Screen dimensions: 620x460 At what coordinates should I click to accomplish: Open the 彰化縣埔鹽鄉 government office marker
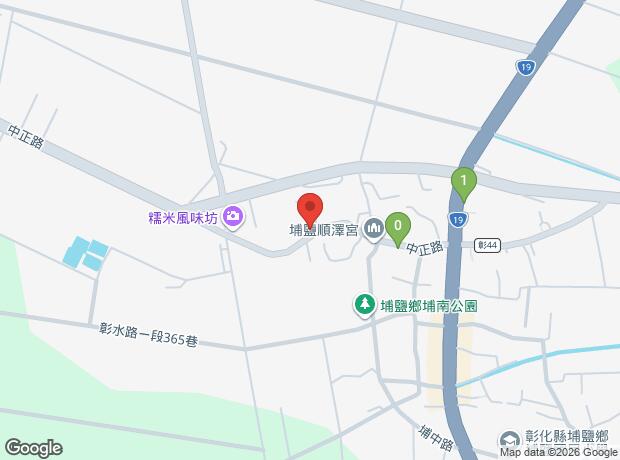click(x=510, y=438)
